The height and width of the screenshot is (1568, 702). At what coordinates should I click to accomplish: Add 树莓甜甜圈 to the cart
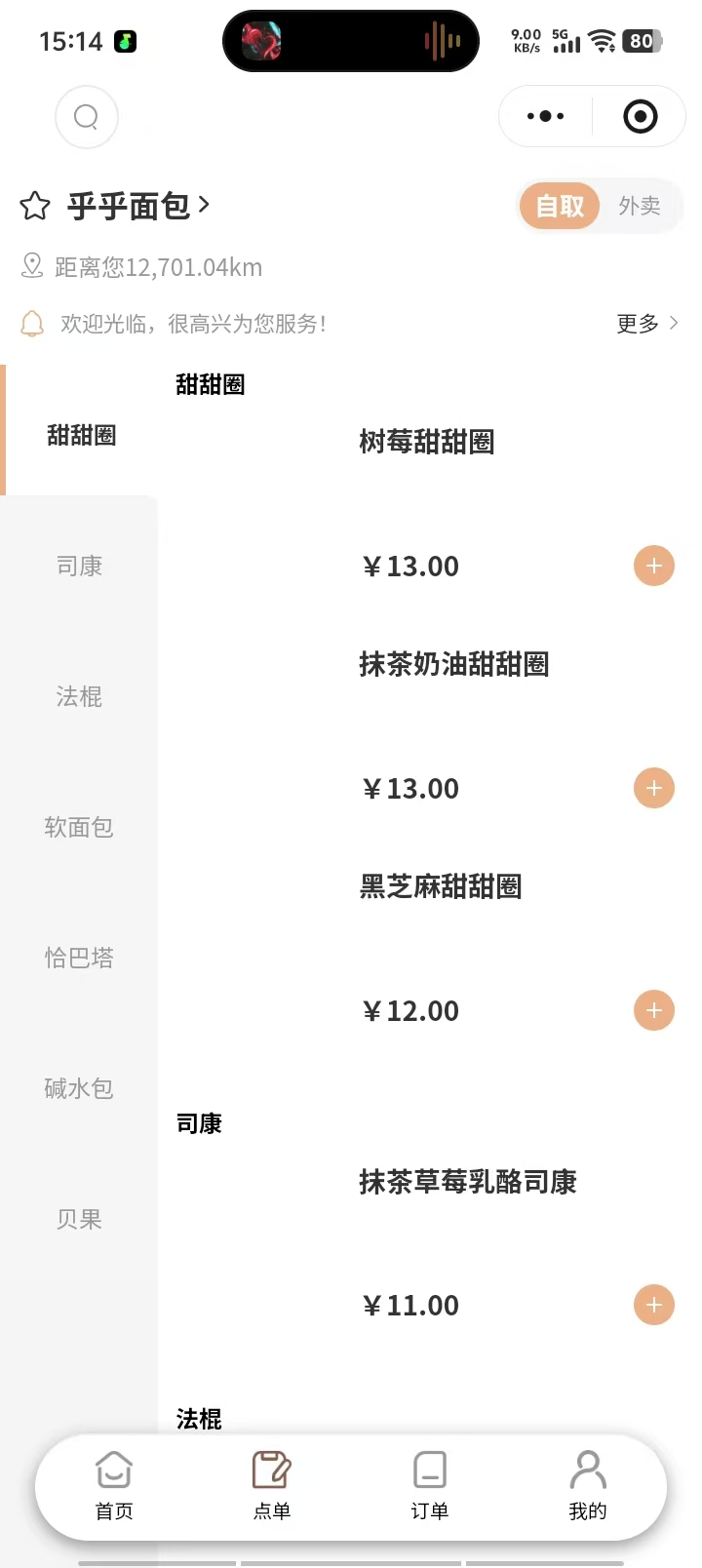654,566
